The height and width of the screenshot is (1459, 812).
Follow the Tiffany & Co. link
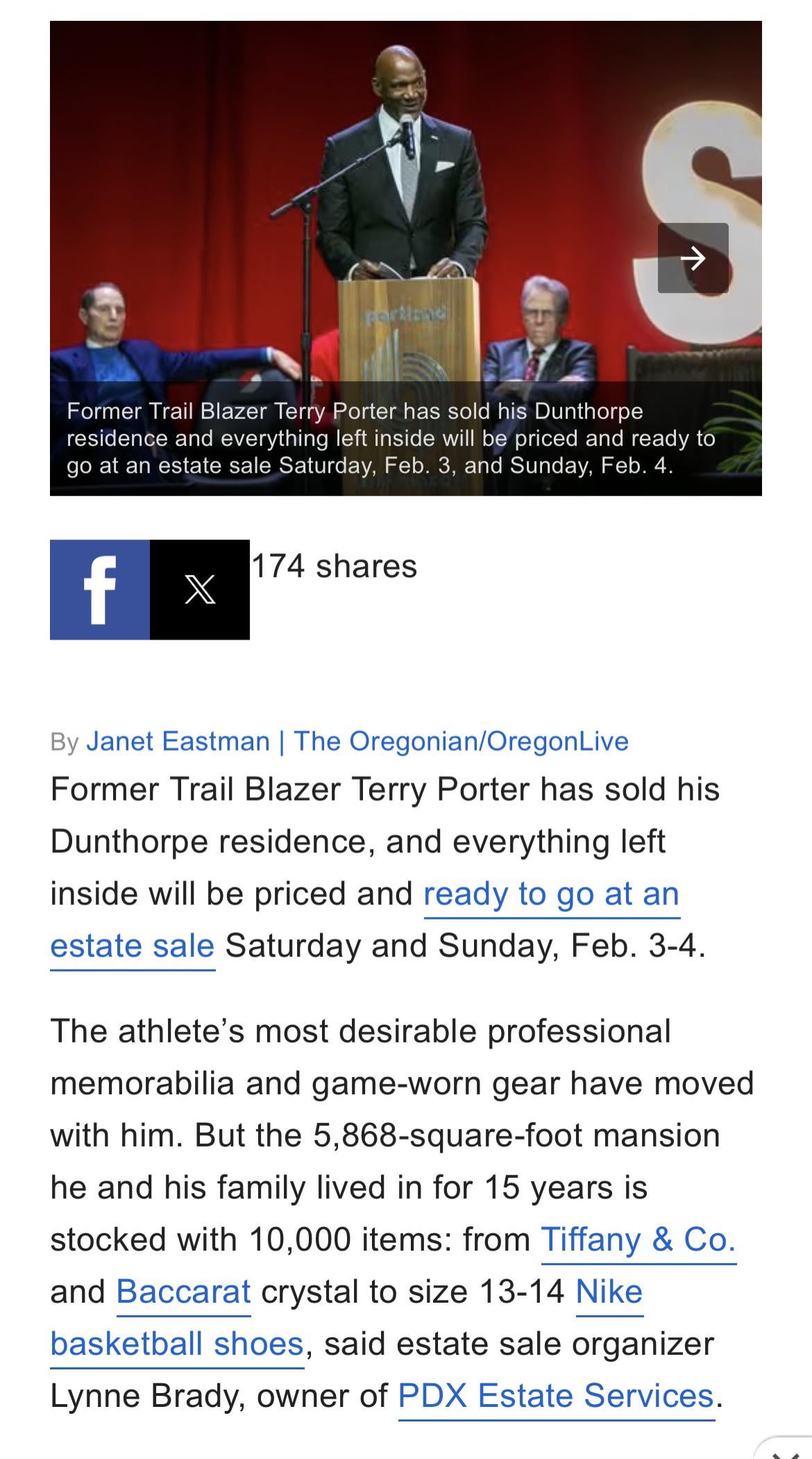pos(637,1240)
